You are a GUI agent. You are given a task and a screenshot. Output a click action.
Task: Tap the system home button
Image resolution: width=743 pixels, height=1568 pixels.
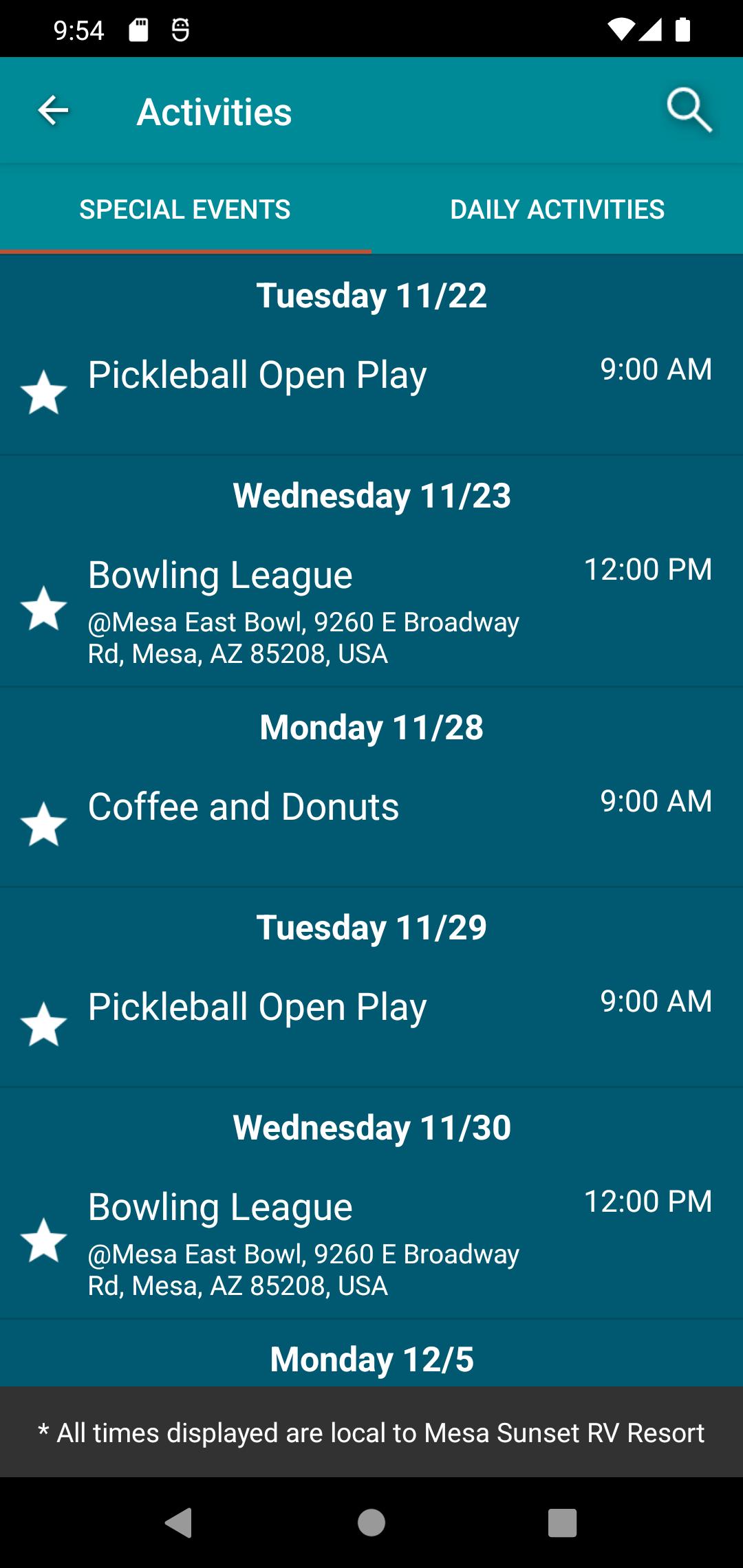point(371,1523)
